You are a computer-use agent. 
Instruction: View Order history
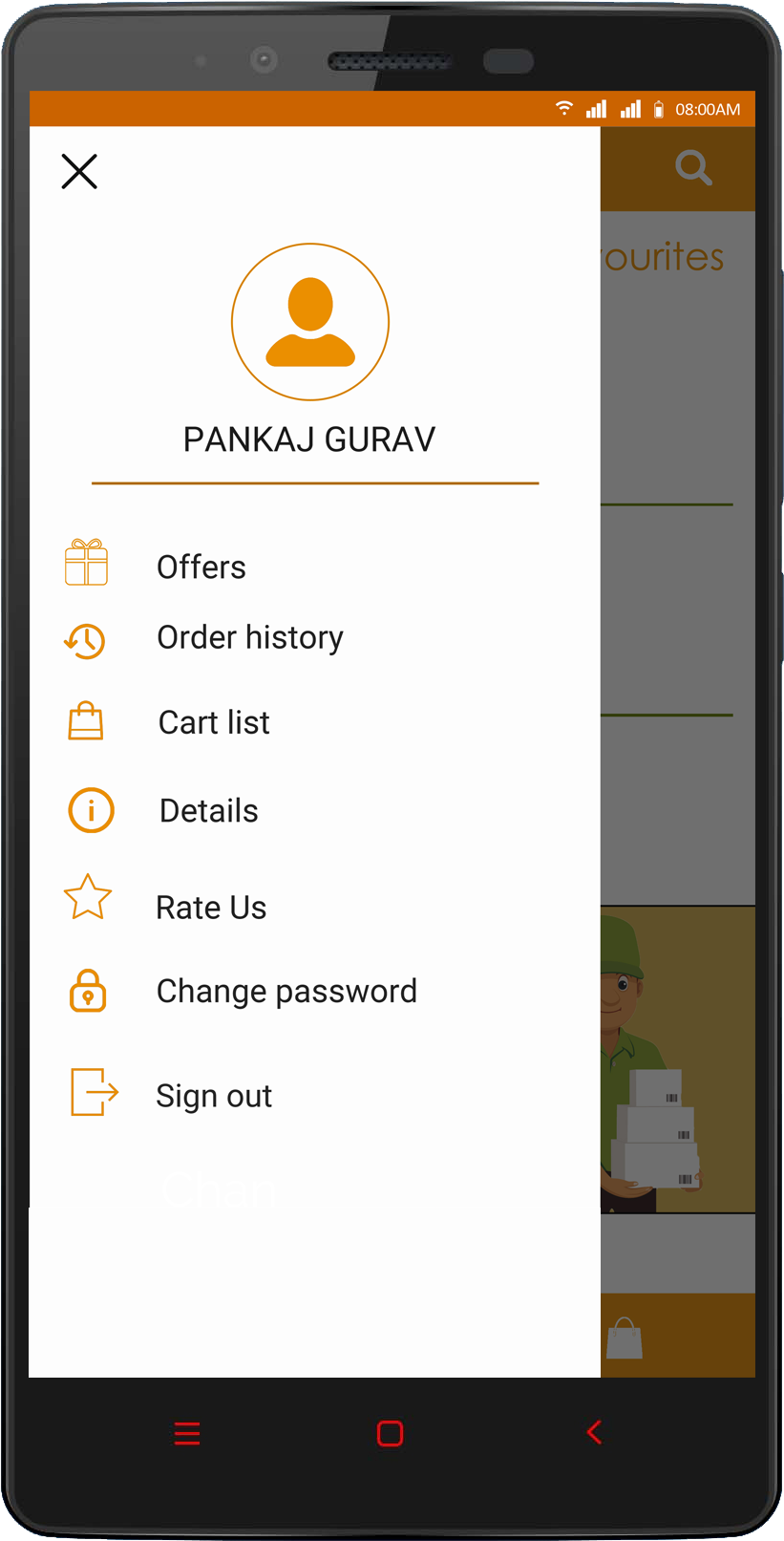point(249,637)
